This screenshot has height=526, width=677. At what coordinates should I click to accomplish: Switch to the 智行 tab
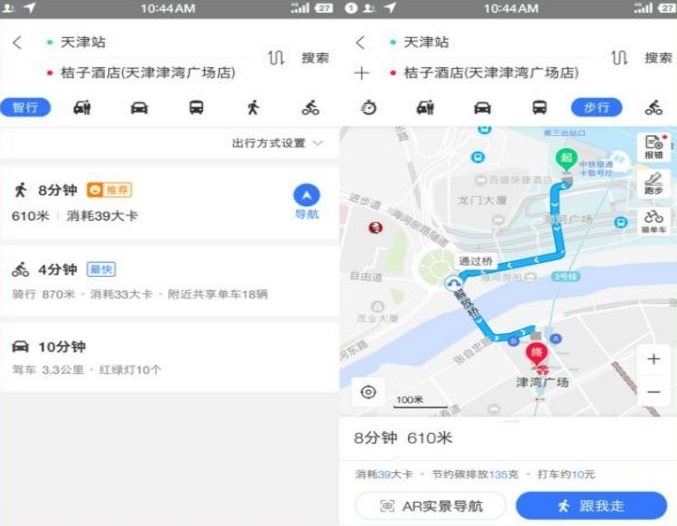point(25,107)
